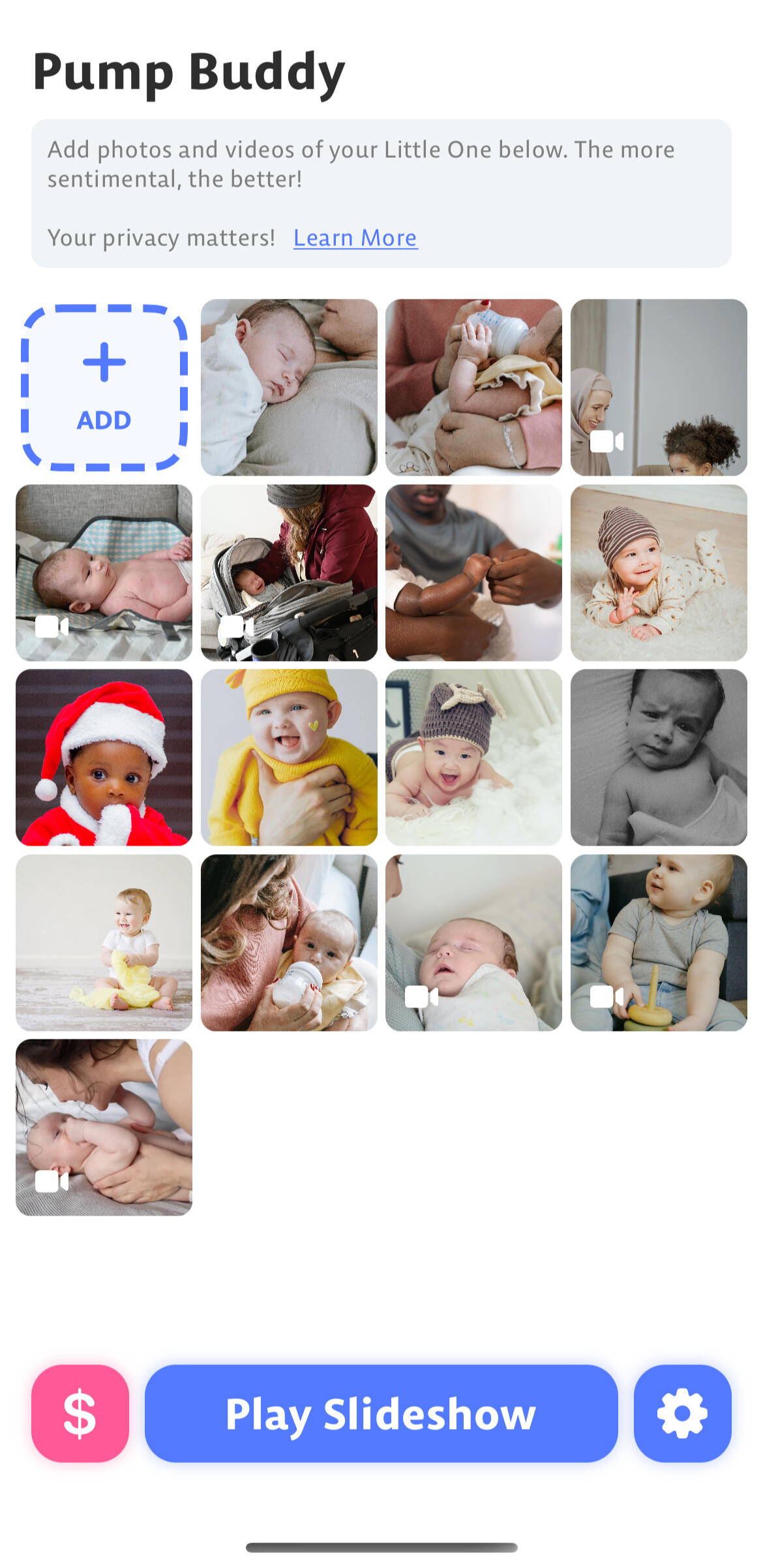The width and height of the screenshot is (763, 1568).
Task: Tap the ADD tile to add media
Action: pyautogui.click(x=104, y=387)
